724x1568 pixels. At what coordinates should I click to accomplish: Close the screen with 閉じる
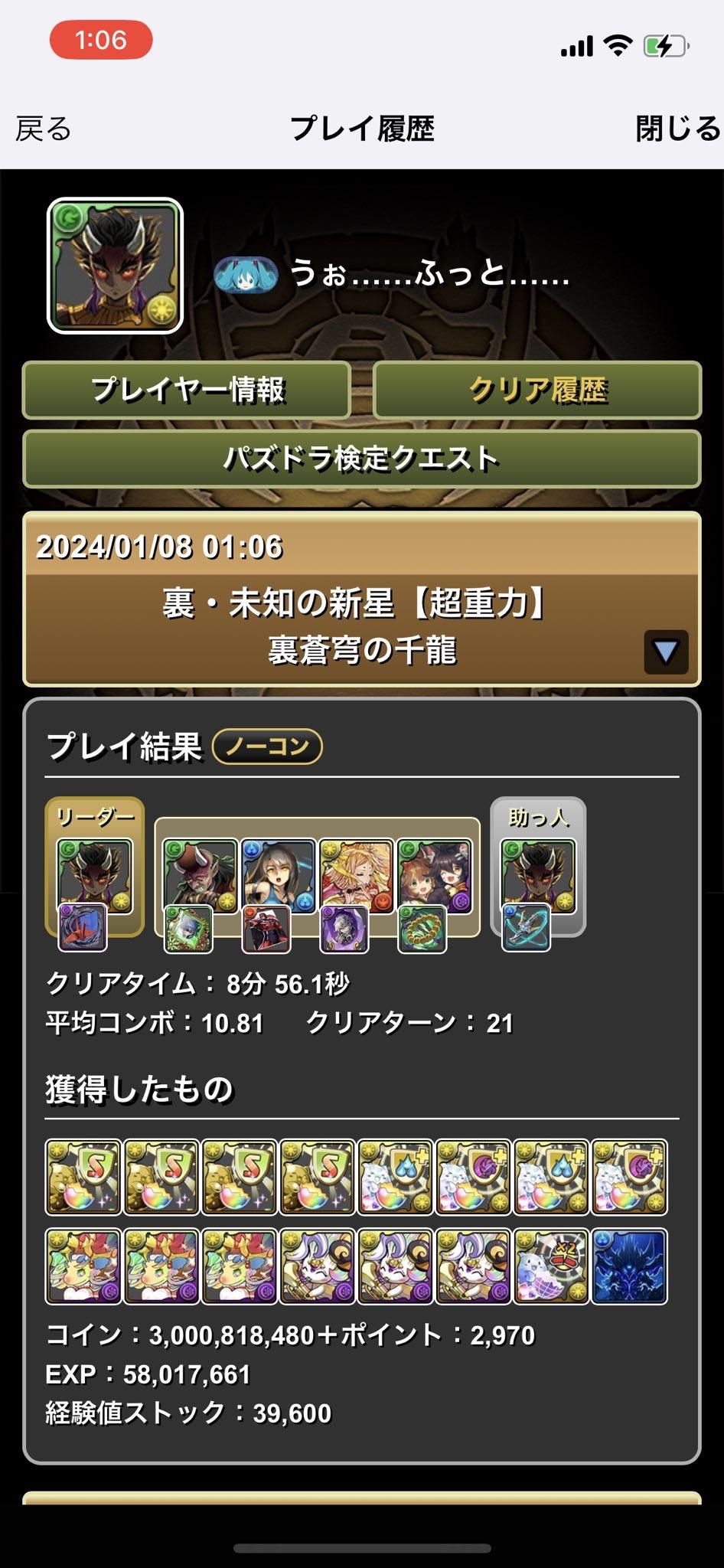click(x=677, y=129)
